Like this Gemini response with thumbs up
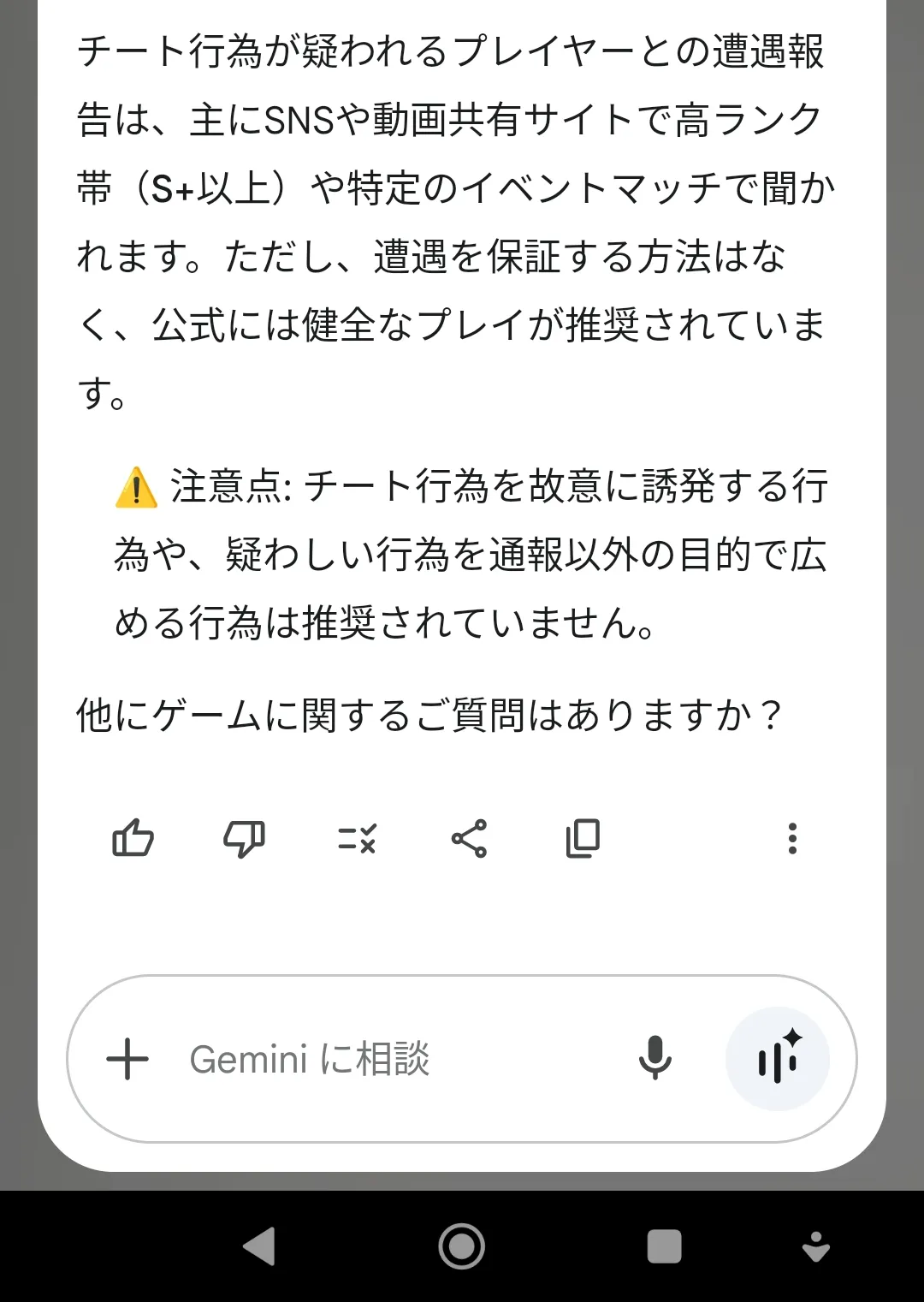 (133, 838)
